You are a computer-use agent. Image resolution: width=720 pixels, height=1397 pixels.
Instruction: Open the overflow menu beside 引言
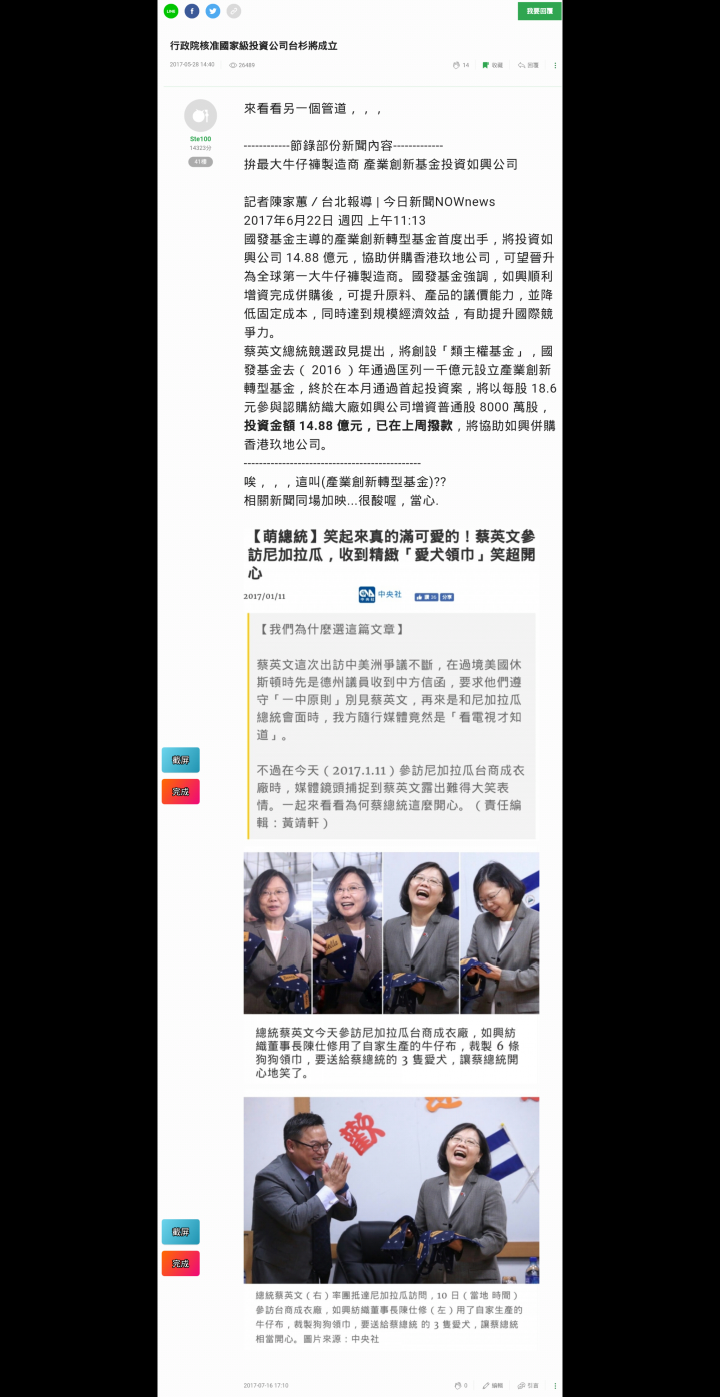(555, 1385)
